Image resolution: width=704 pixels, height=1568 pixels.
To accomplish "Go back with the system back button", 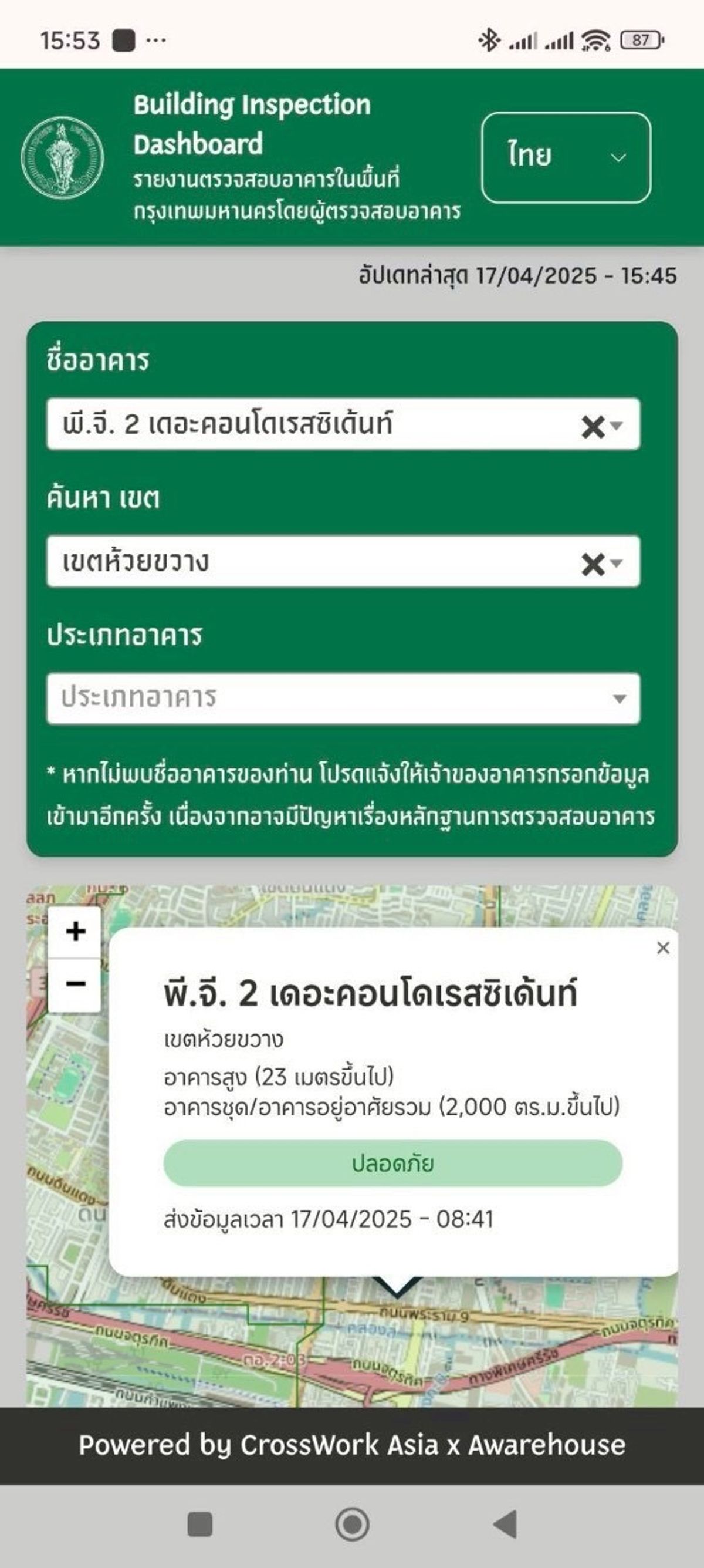I will [x=505, y=1524].
